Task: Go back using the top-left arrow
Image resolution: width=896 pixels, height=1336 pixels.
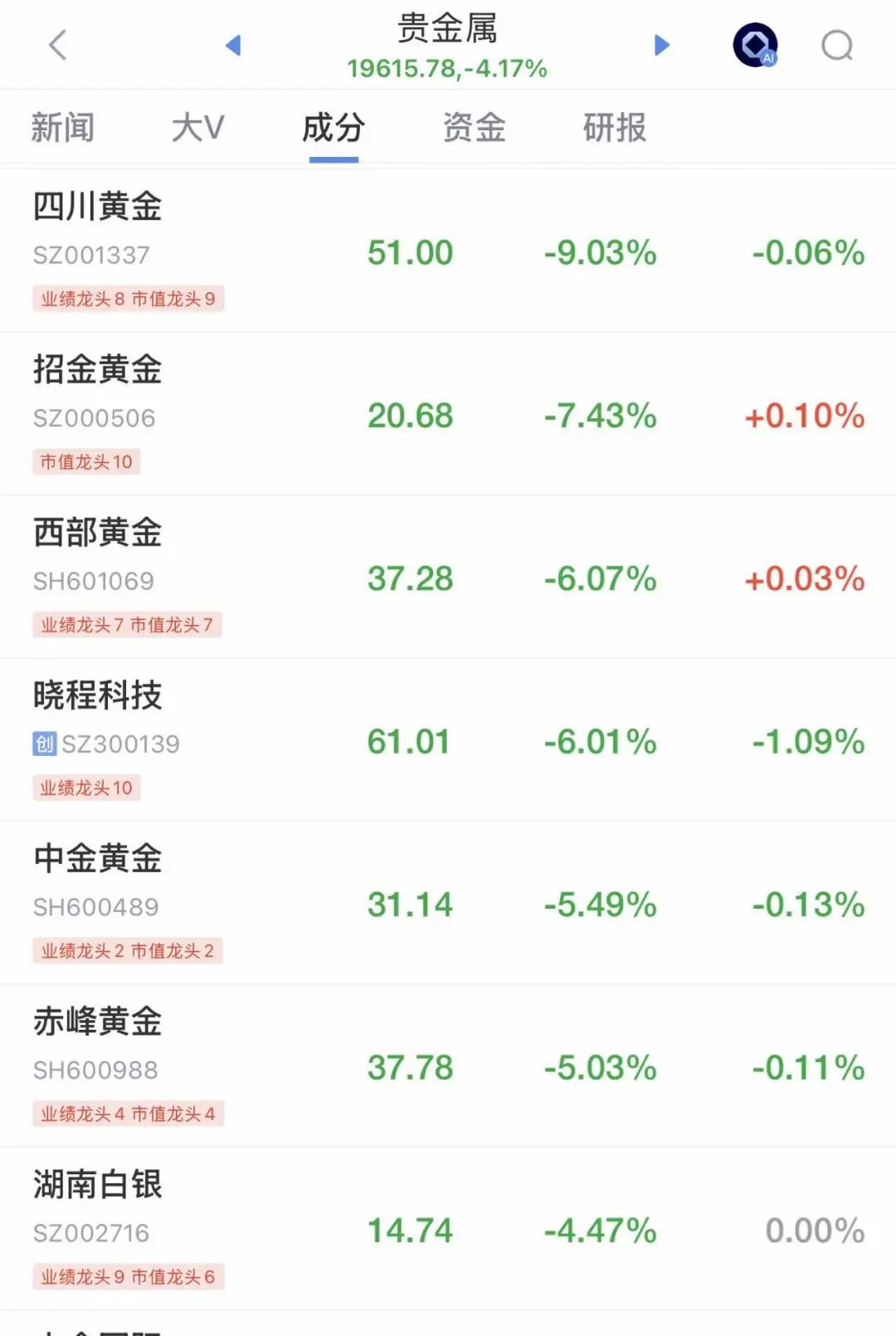Action: coord(57,45)
